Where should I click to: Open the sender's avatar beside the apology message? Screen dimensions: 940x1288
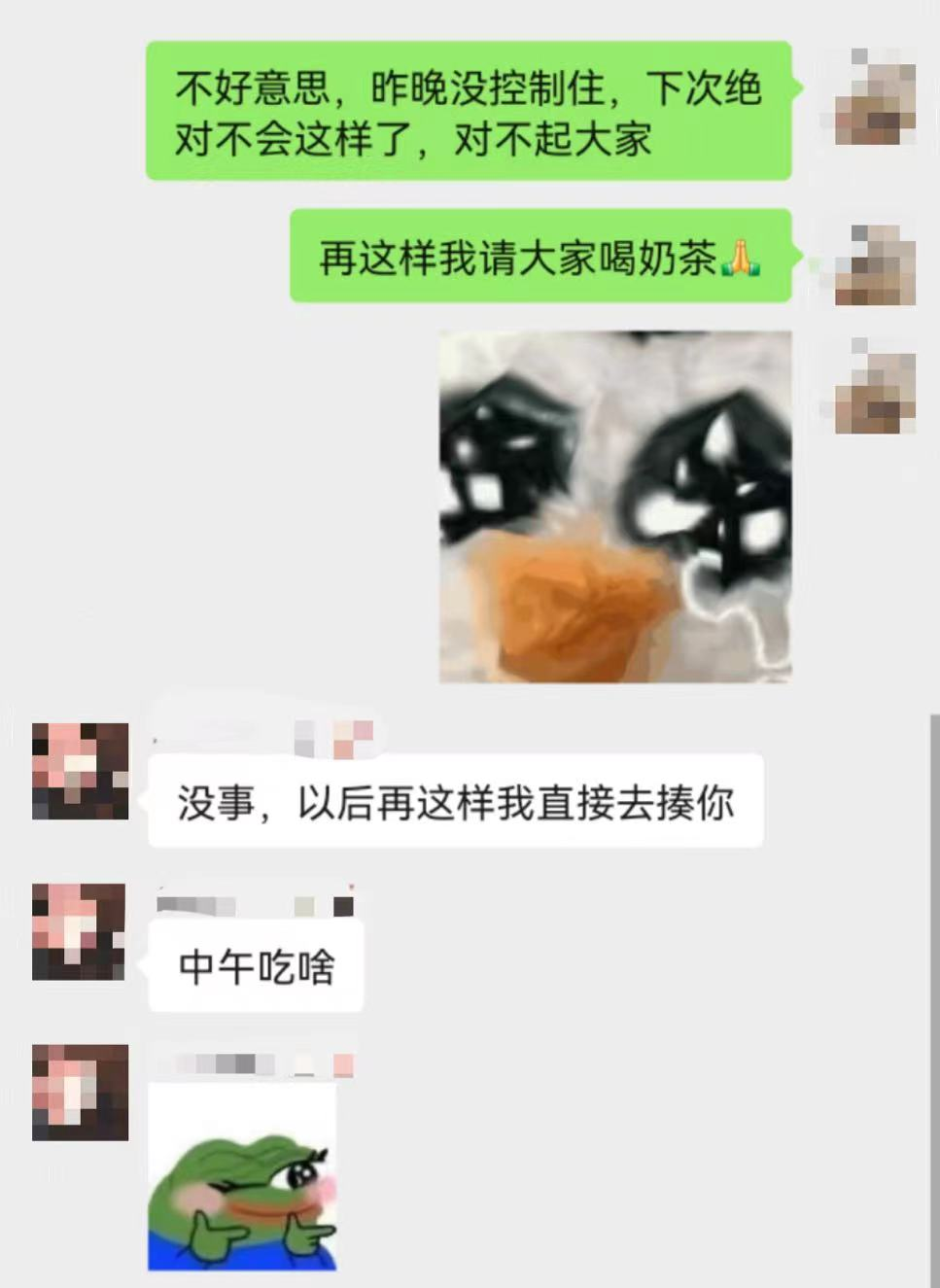[873, 97]
